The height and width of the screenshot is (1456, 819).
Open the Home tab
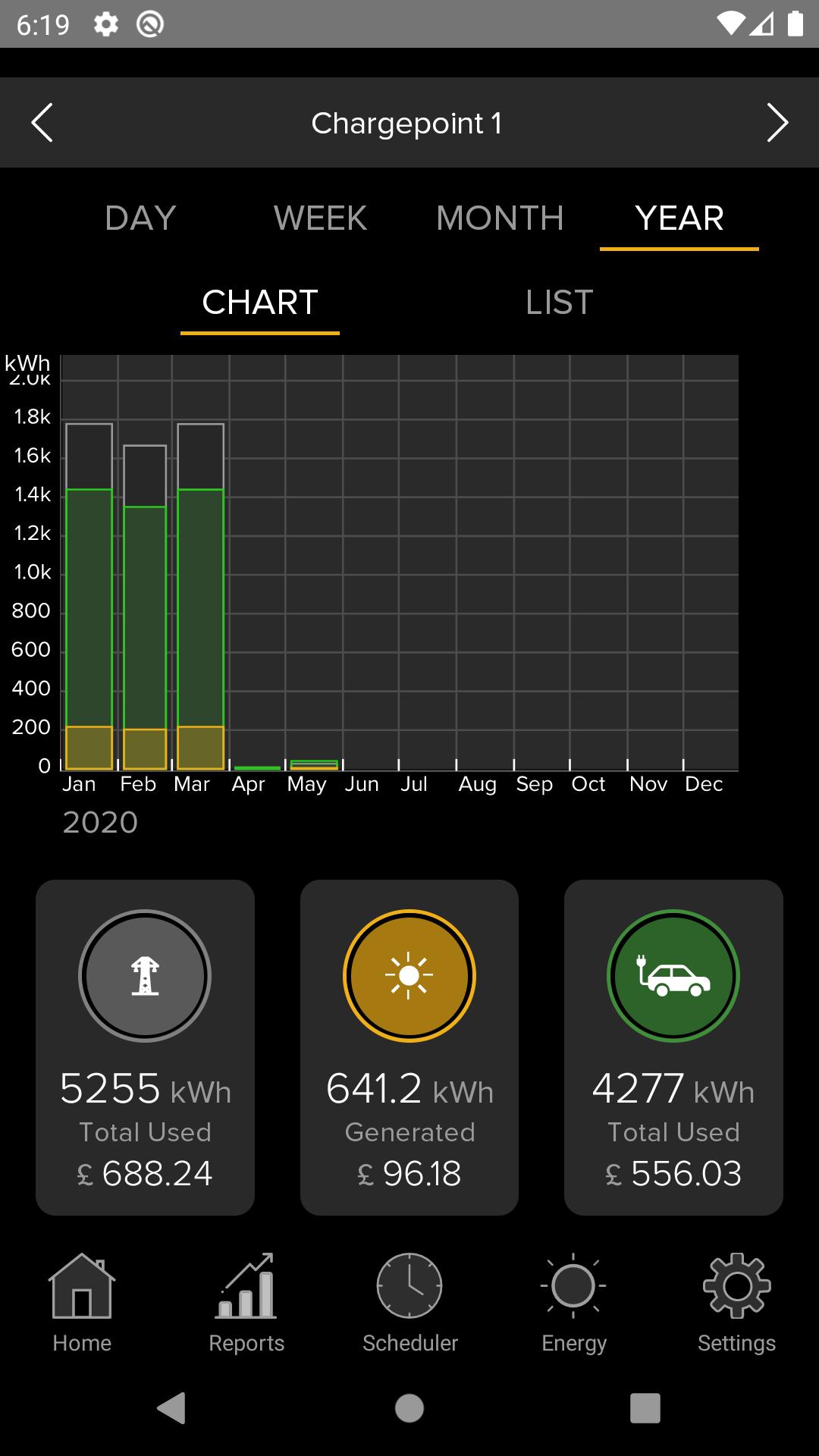[82, 1304]
